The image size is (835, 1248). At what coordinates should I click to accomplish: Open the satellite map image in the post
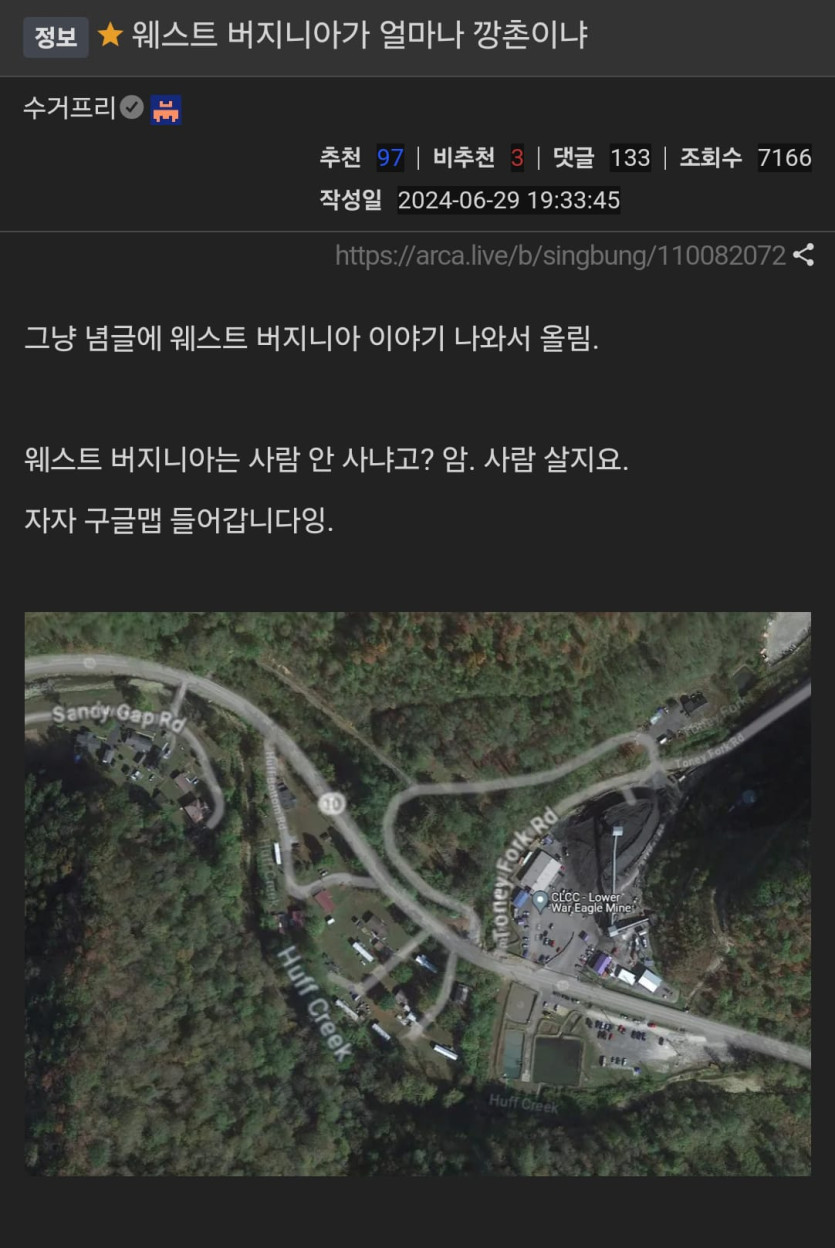[417, 893]
